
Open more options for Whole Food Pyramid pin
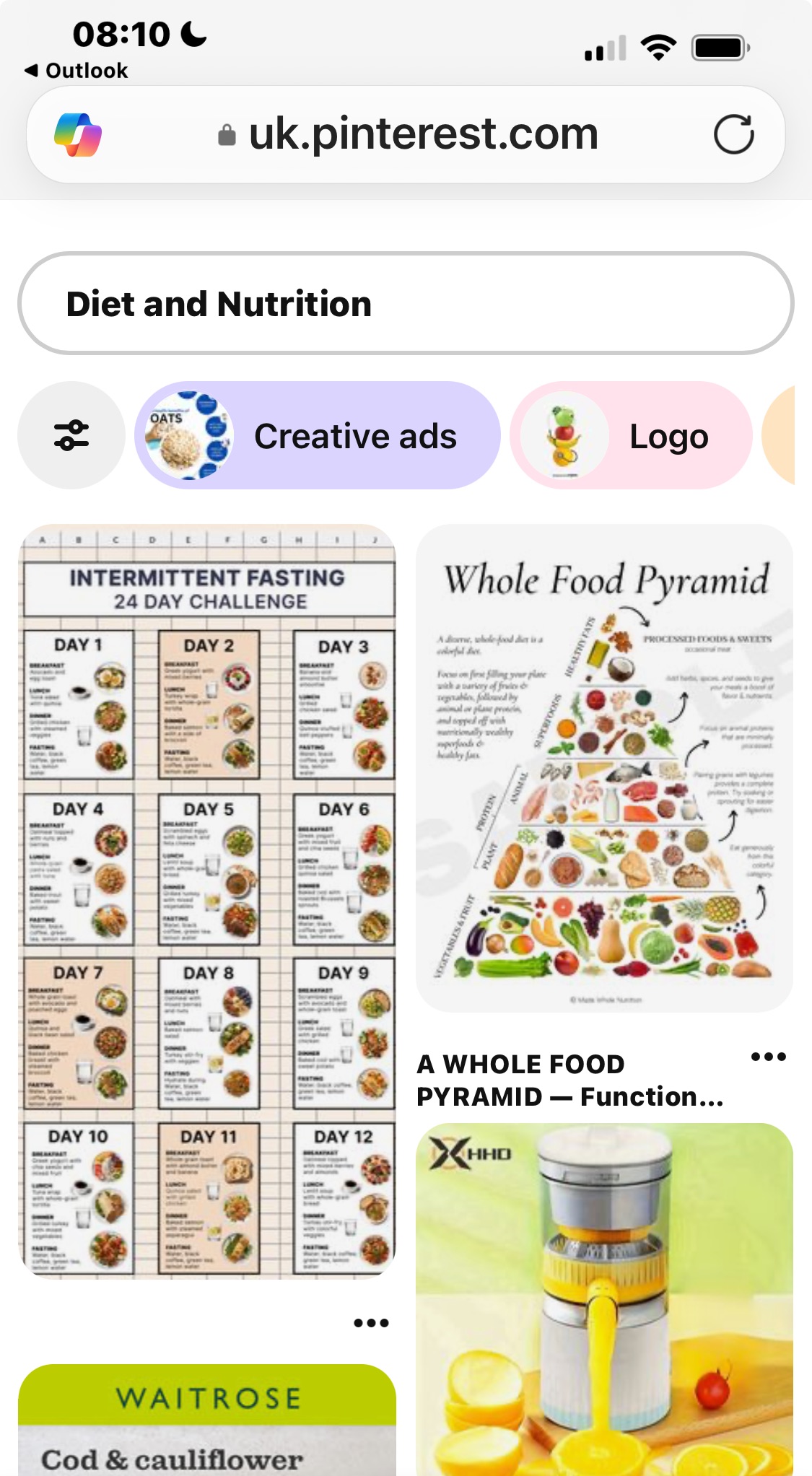[768, 1057]
